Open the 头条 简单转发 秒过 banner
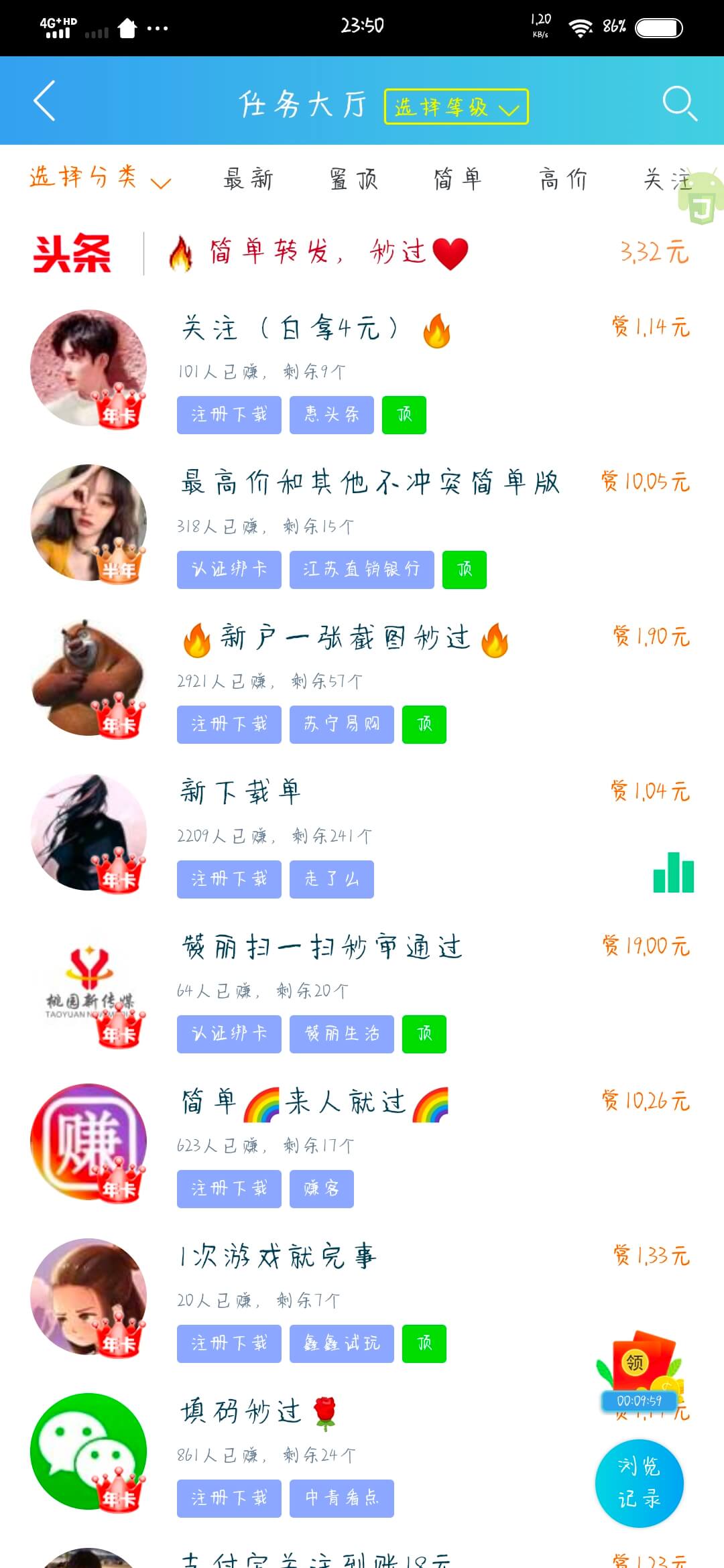724x1568 pixels. [362, 253]
